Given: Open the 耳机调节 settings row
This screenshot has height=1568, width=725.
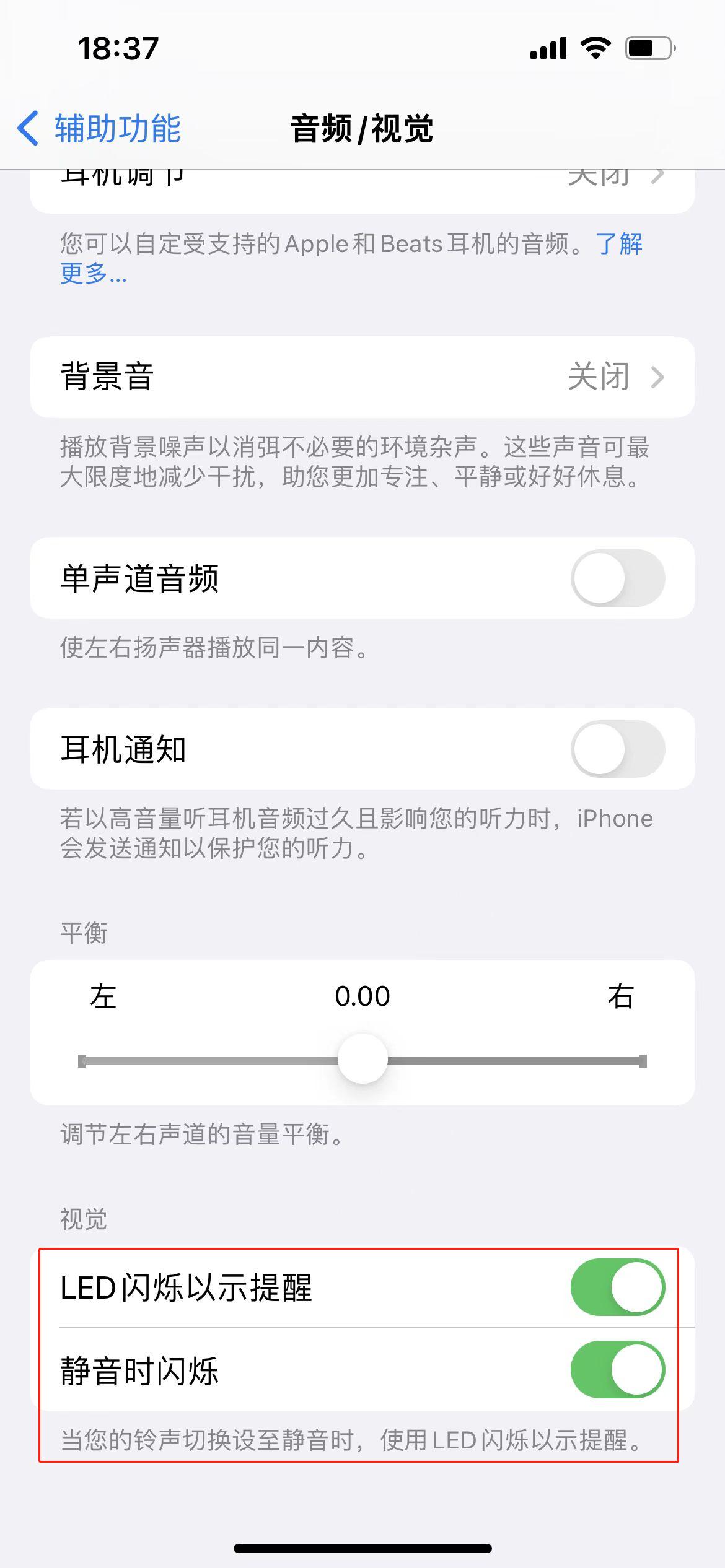Looking at the screenshot, I should coord(362,180).
